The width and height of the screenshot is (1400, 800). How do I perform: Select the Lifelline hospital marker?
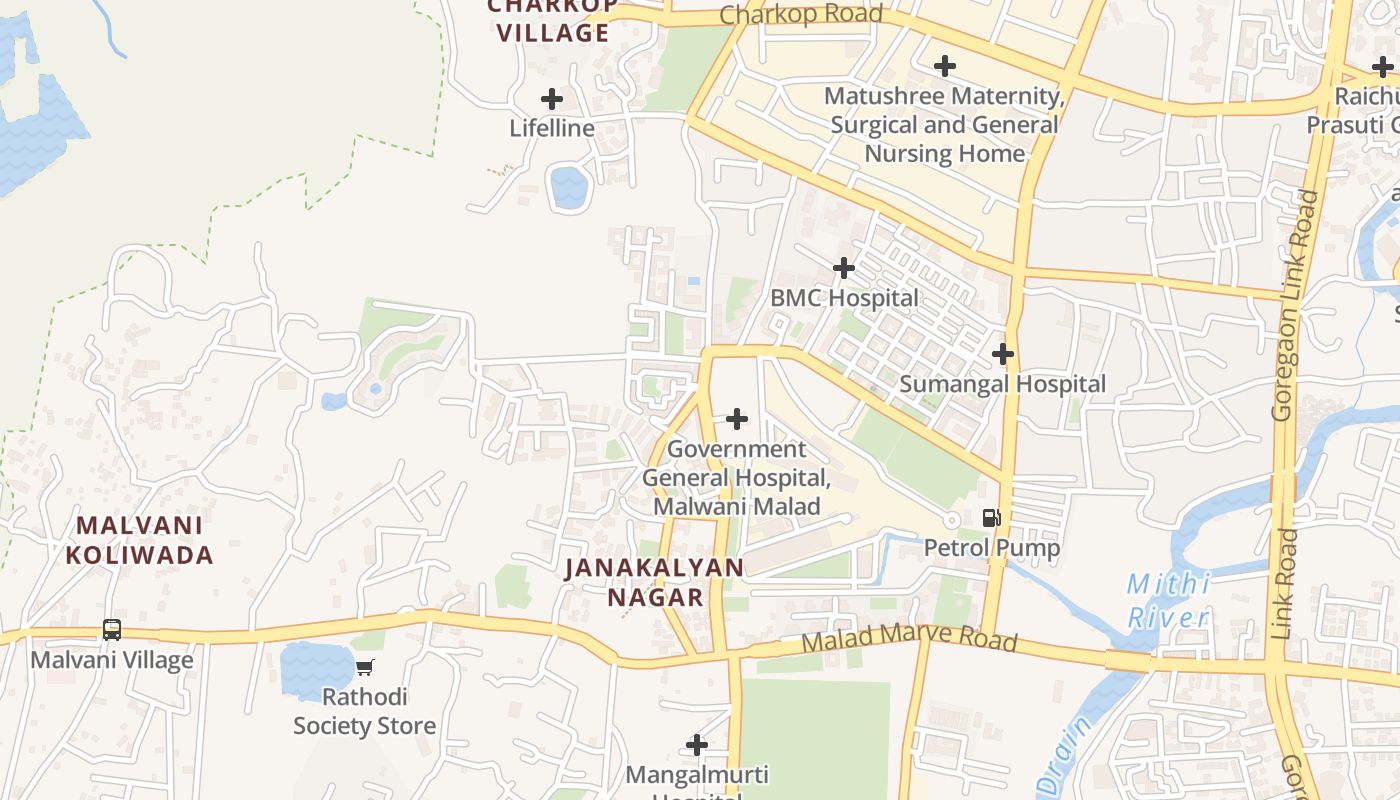(551, 99)
